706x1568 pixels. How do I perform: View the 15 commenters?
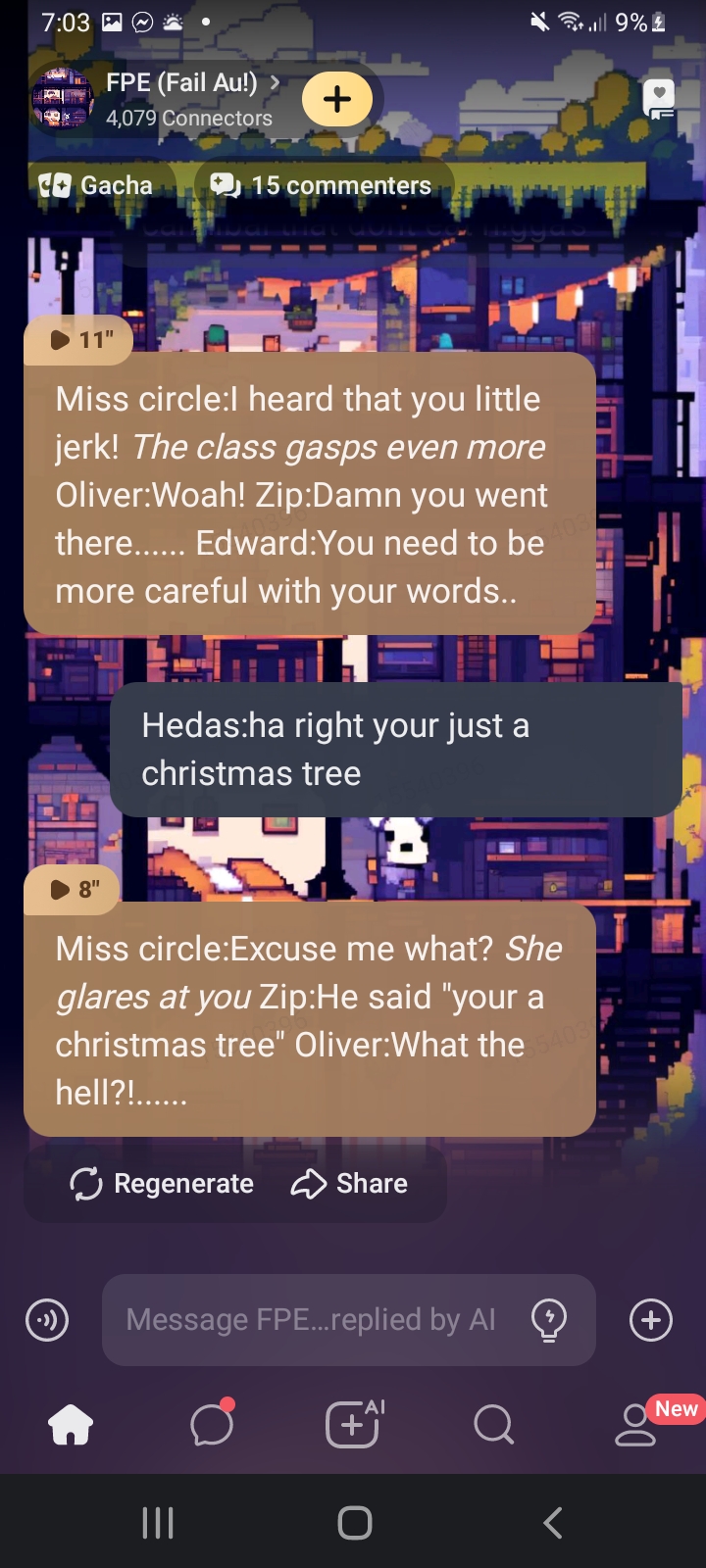click(322, 185)
